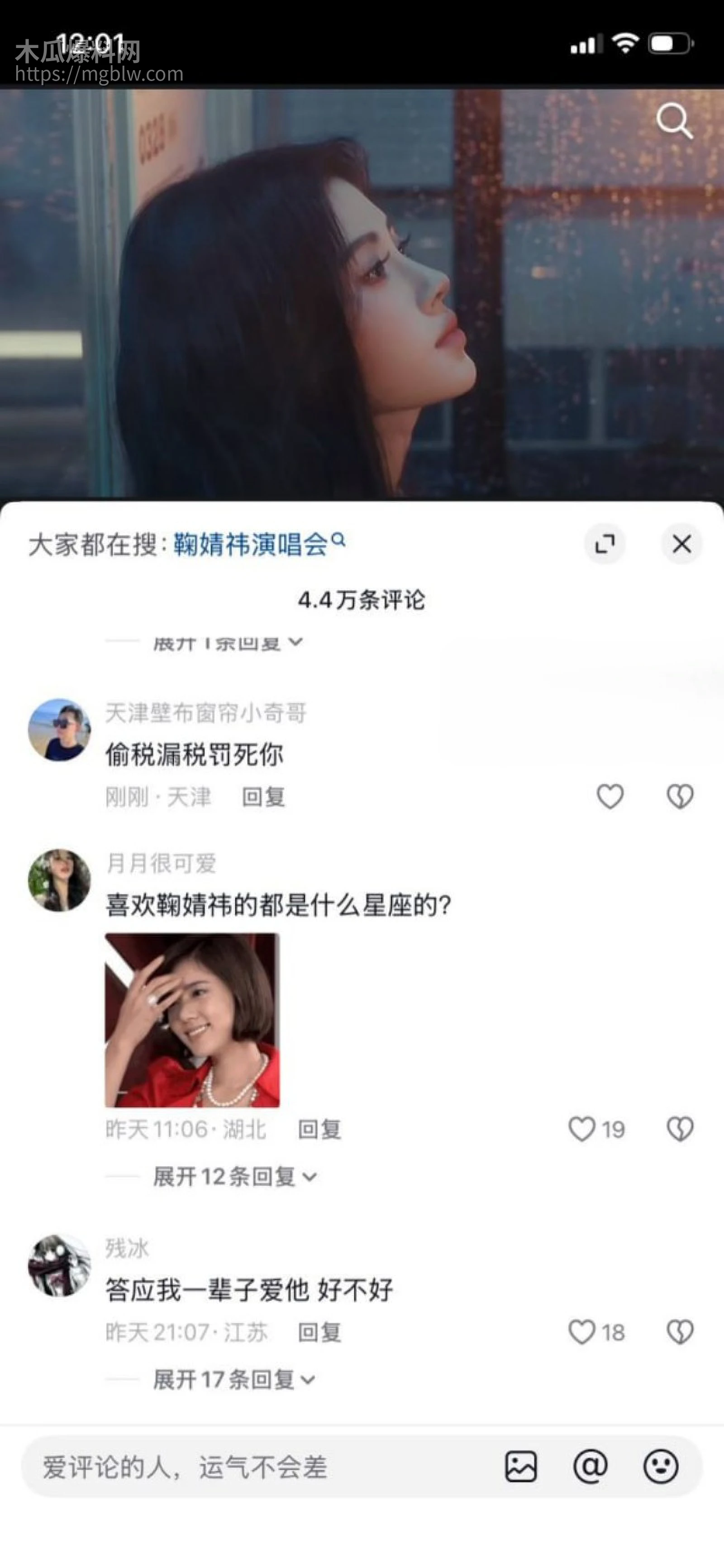Click the dislike icon on 月月很可爱's comment
724x1568 pixels.
tap(680, 1127)
